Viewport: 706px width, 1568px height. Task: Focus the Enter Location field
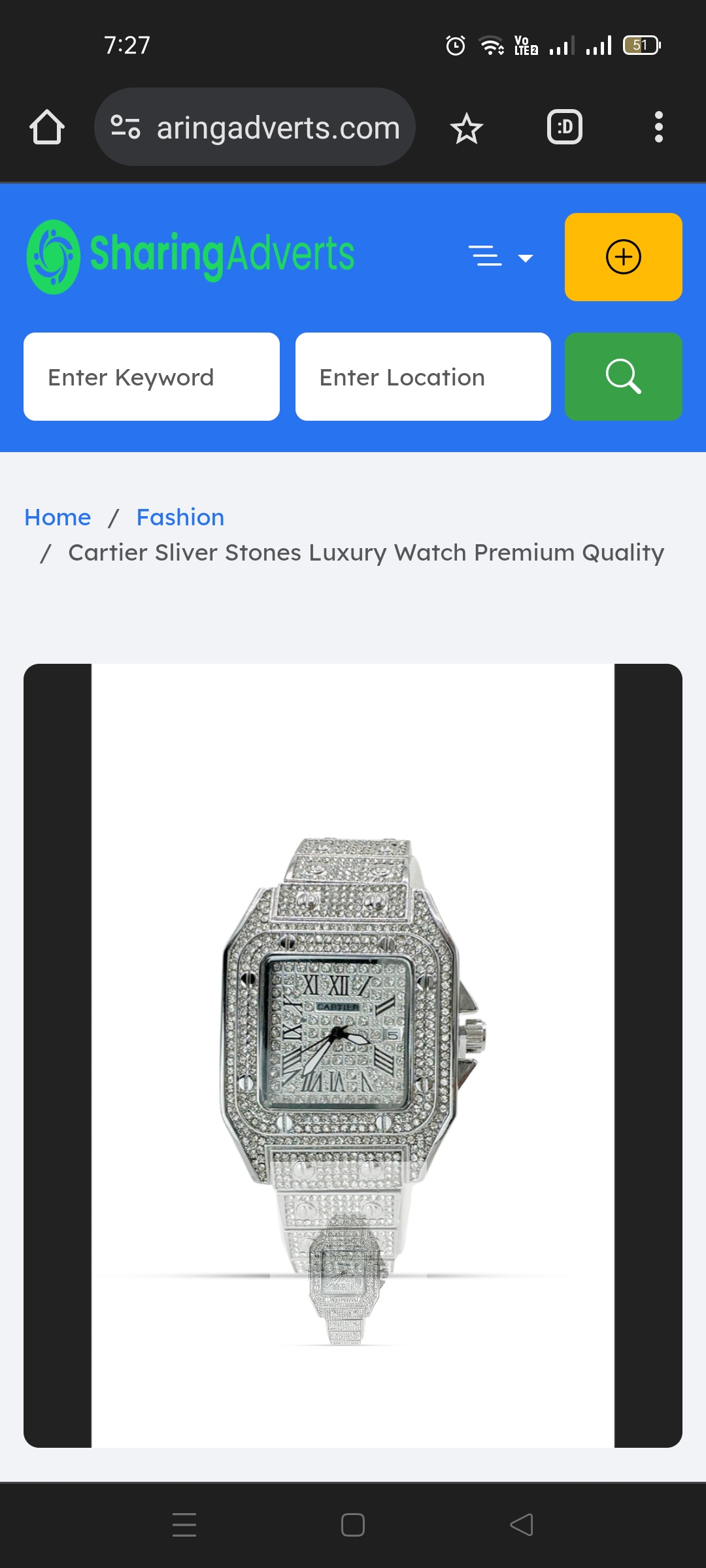click(423, 377)
